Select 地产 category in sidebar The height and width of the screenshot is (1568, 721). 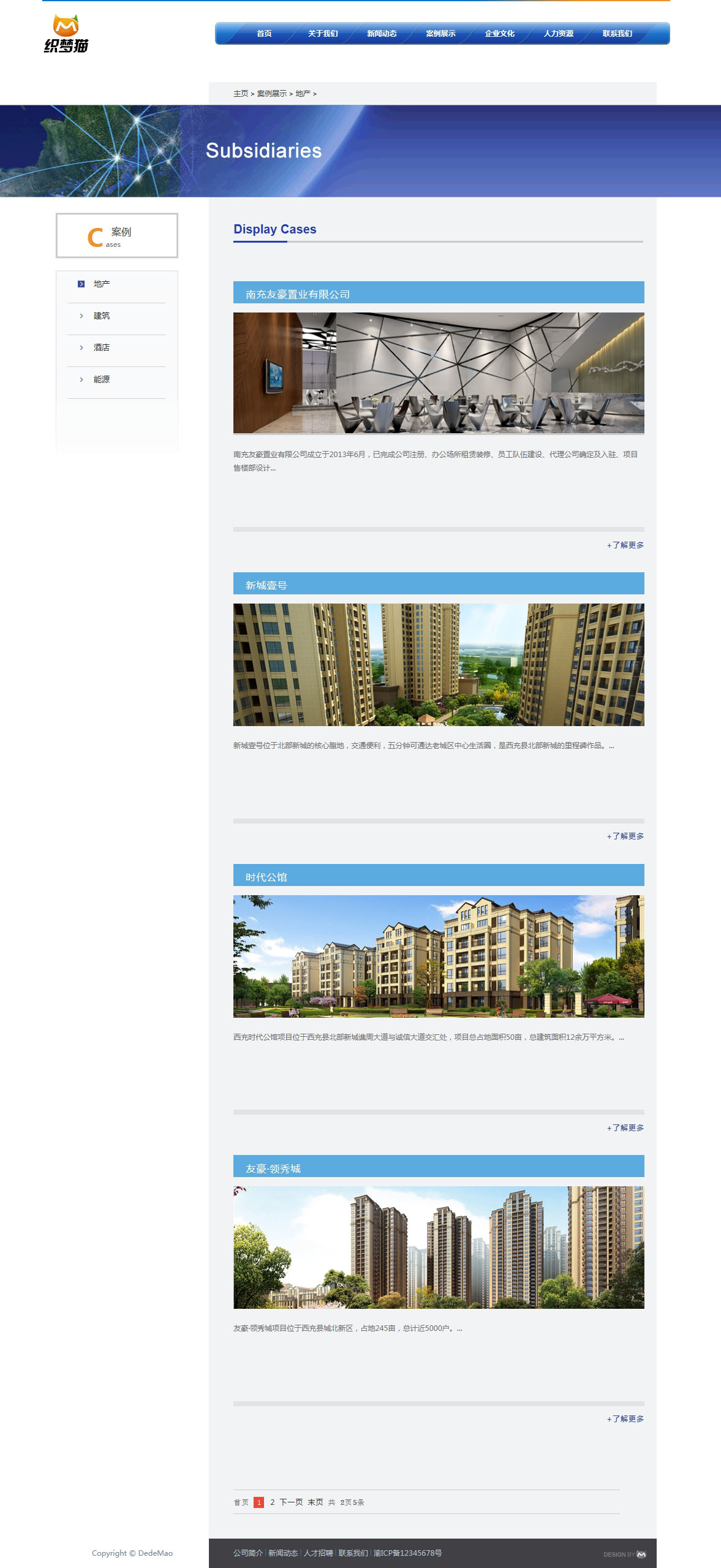pyautogui.click(x=102, y=284)
